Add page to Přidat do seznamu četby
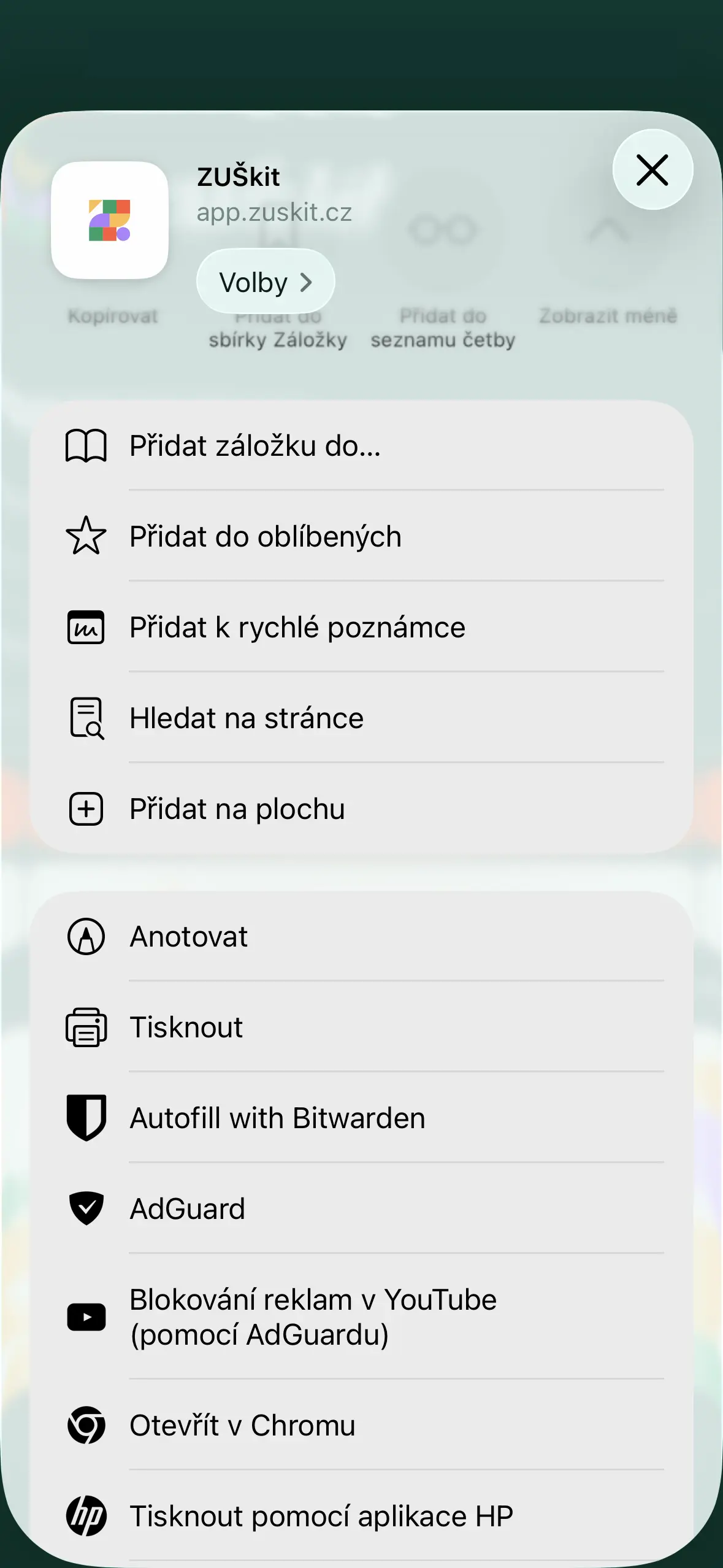723x1568 pixels. coord(443,328)
